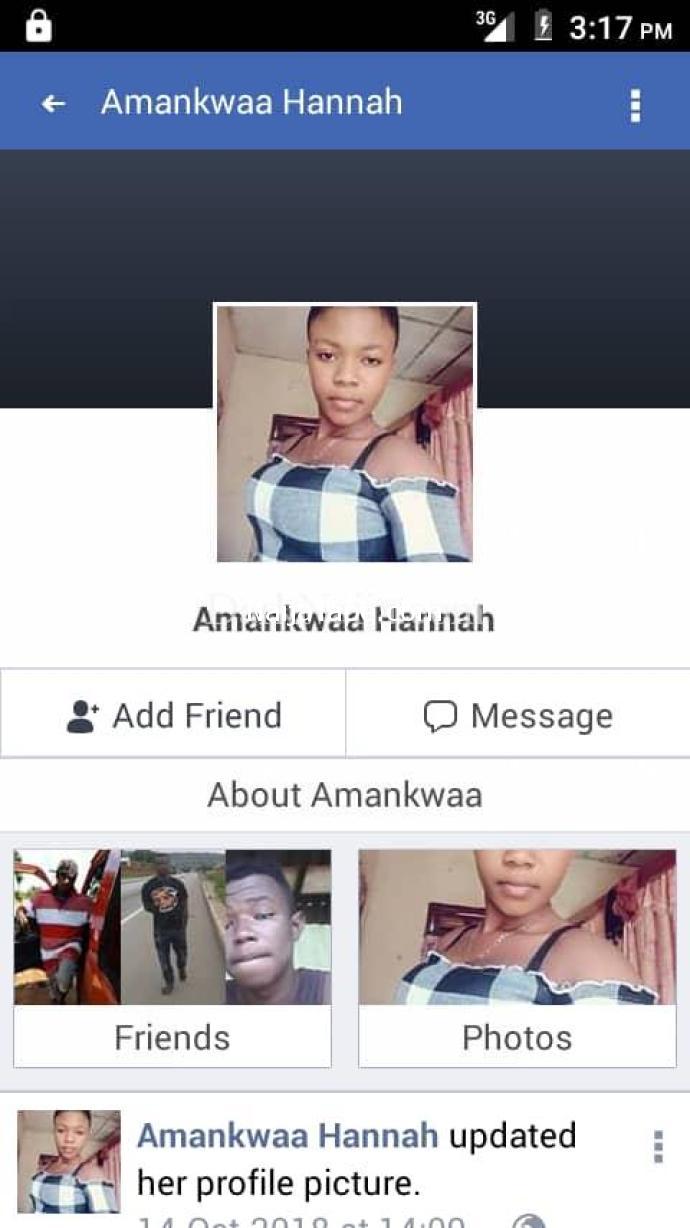
Task: Open About Amankwaa section
Action: (x=345, y=795)
